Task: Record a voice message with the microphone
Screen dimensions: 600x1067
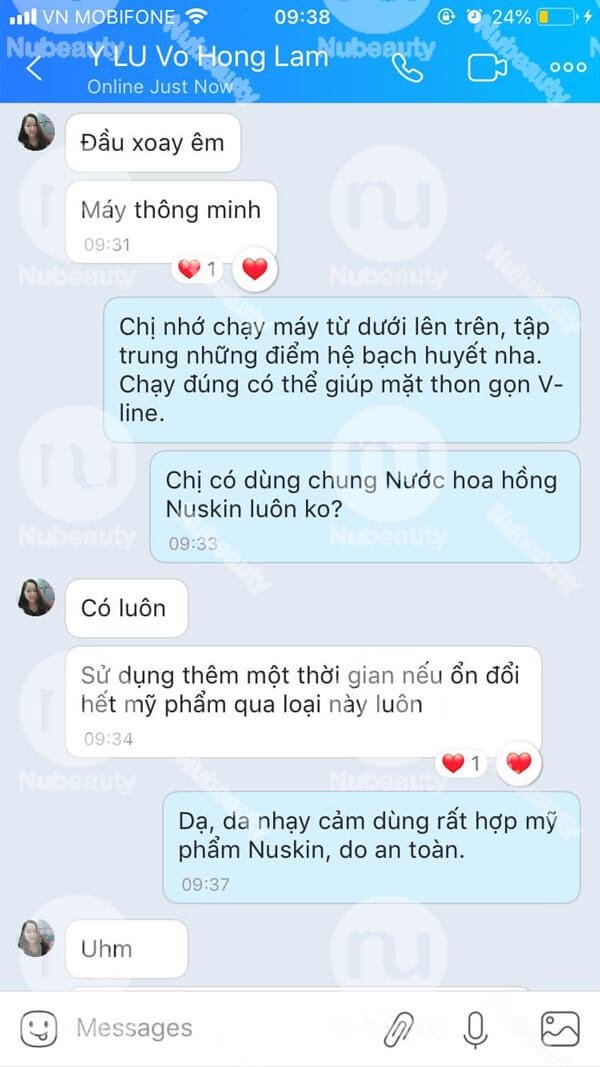Action: point(476,1029)
